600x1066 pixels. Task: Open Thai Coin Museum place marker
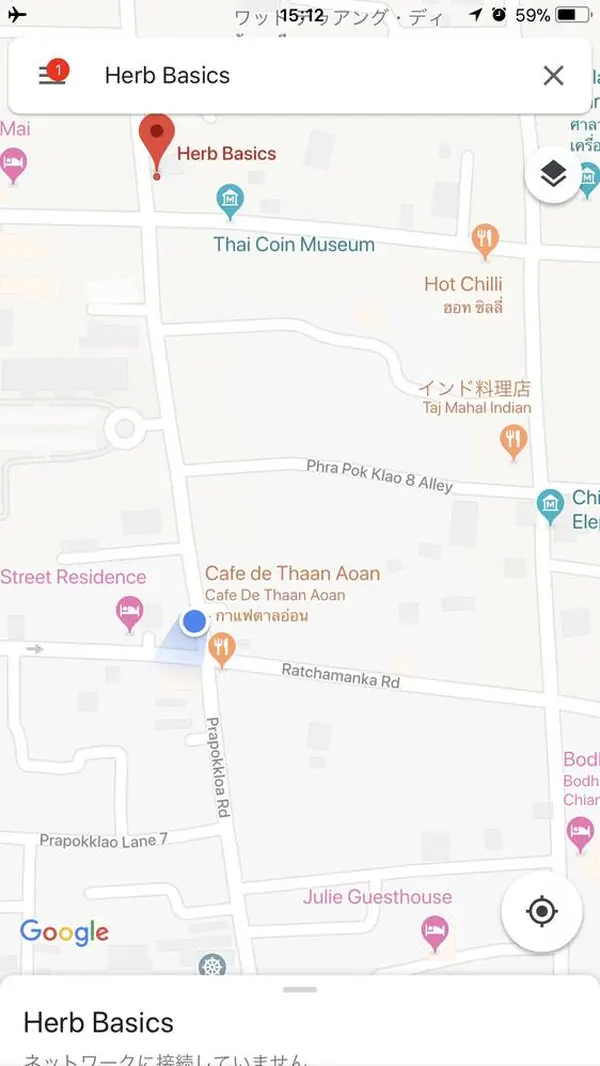[x=231, y=202]
